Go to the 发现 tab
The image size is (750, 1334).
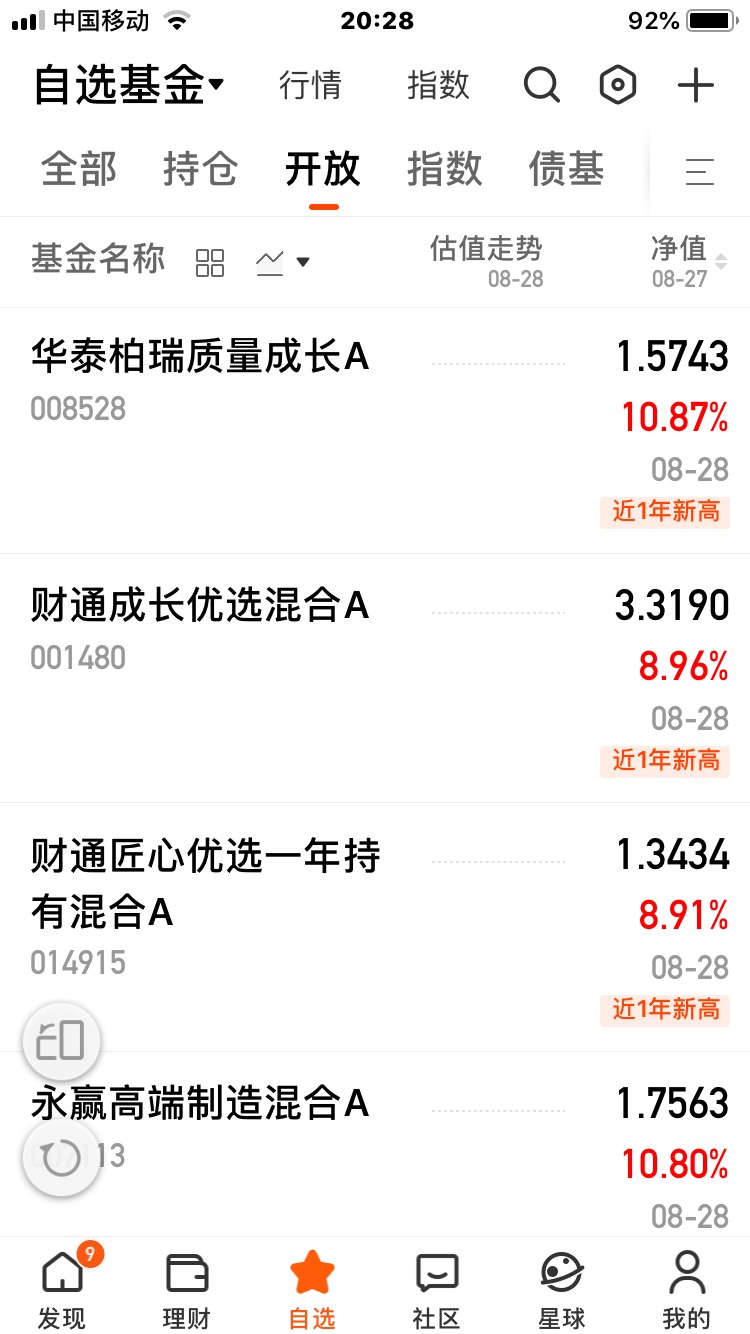pos(63,1288)
